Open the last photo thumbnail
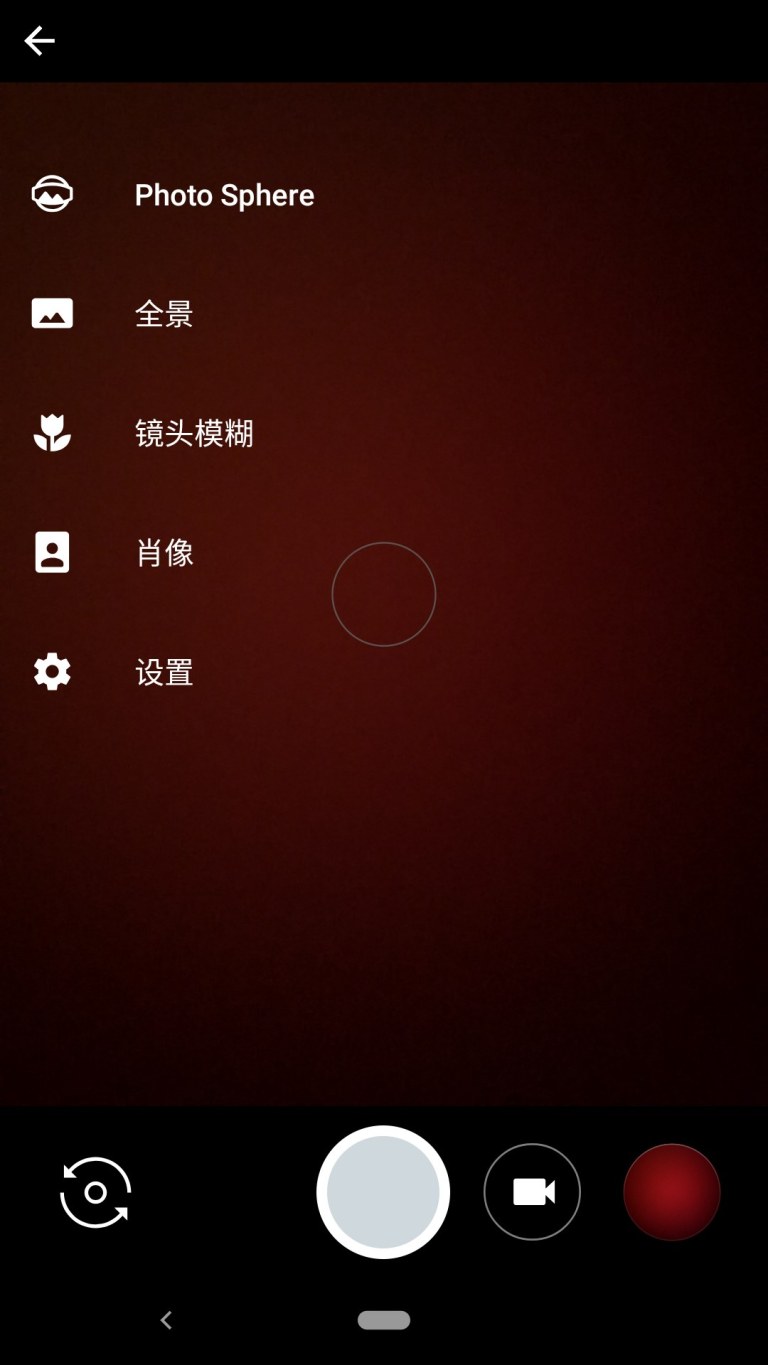Screen dimensions: 768x1365 tap(671, 1192)
